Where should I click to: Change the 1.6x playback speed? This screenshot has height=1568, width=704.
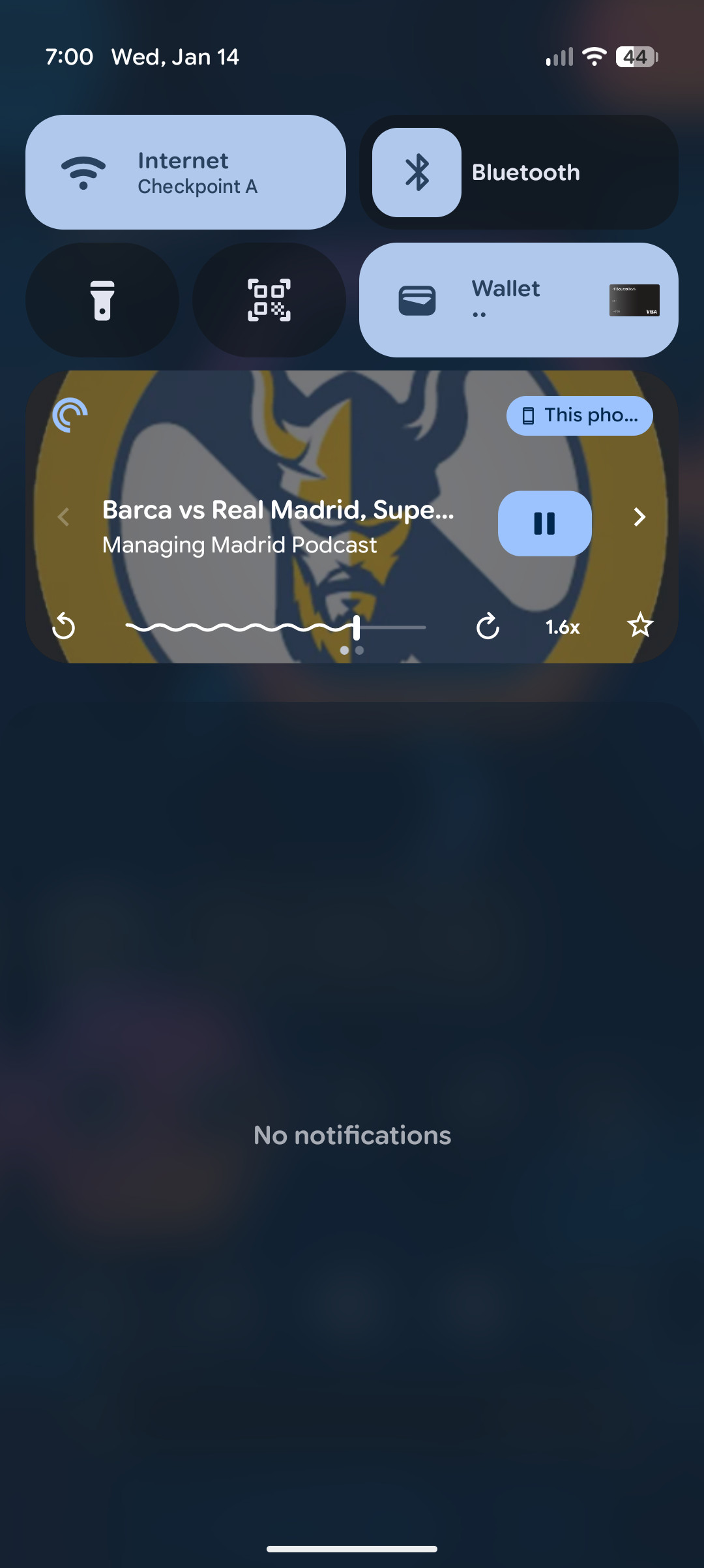(562, 627)
